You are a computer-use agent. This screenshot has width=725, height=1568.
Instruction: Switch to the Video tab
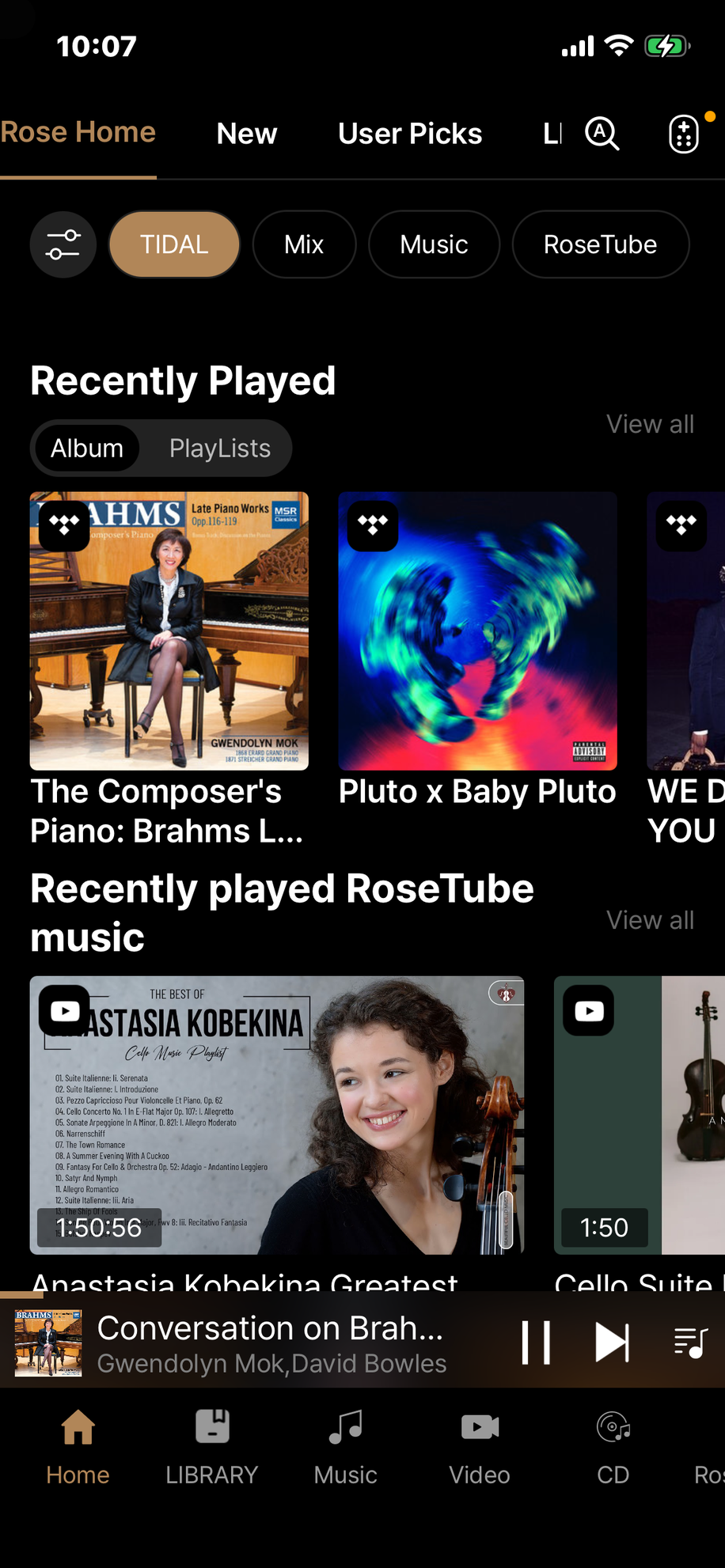pos(480,1448)
